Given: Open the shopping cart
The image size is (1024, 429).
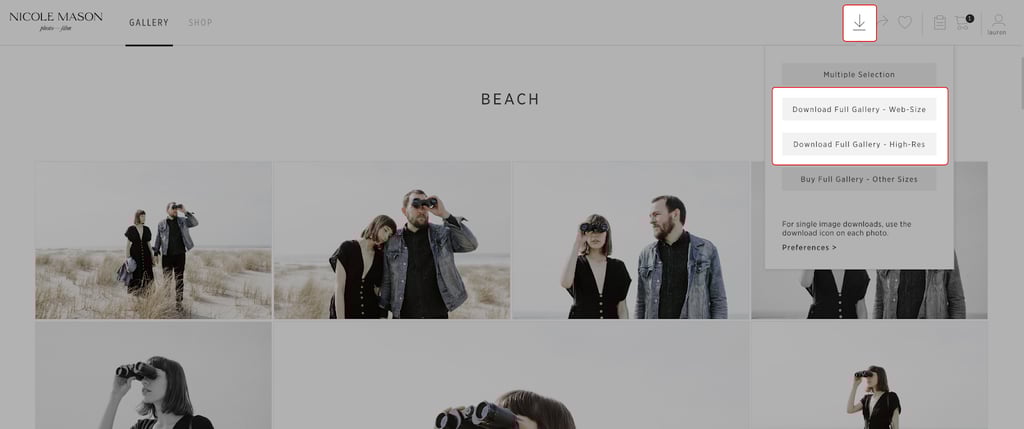Looking at the screenshot, I should click(x=963, y=22).
